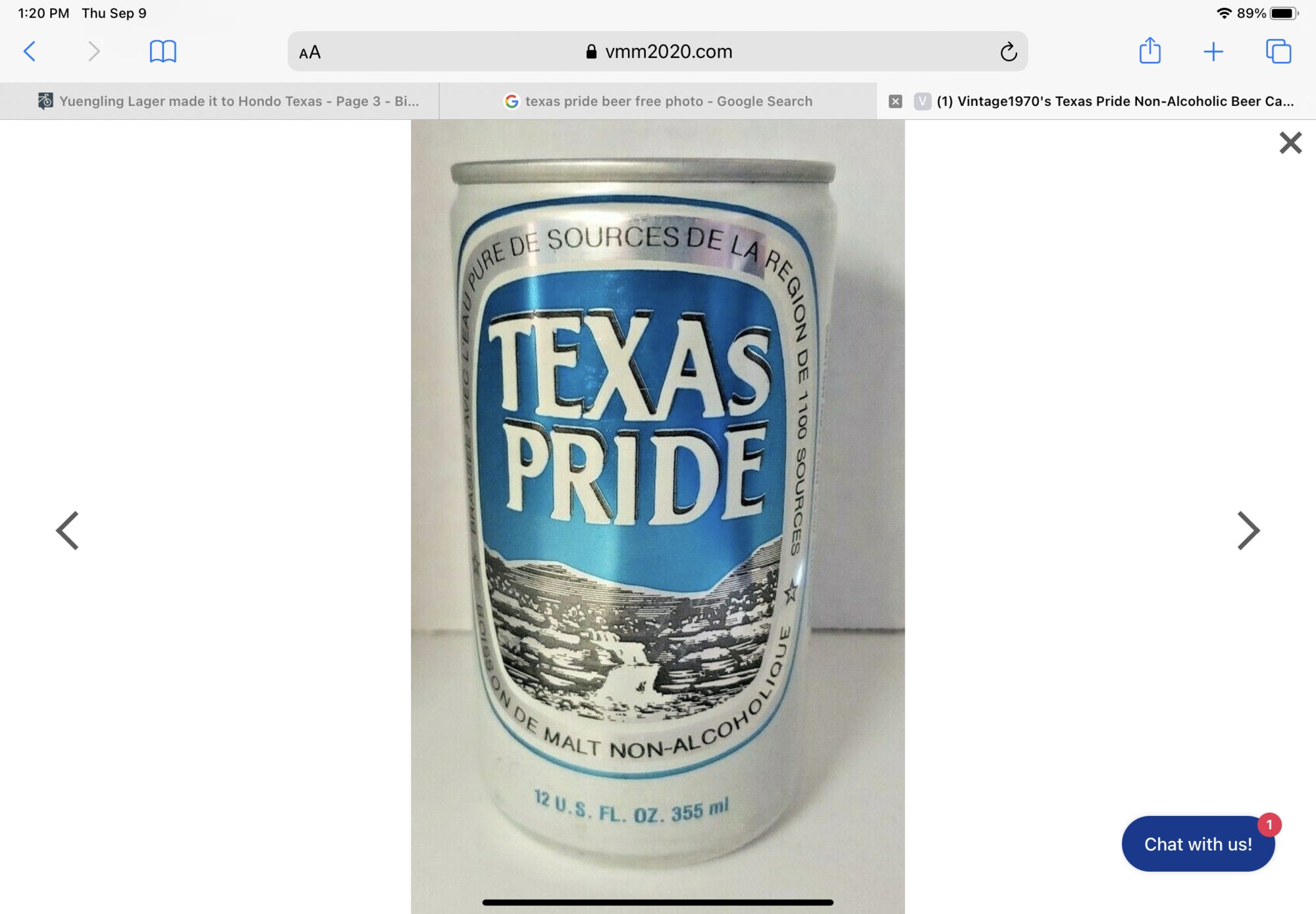Add a new Safari tab

point(1213,51)
